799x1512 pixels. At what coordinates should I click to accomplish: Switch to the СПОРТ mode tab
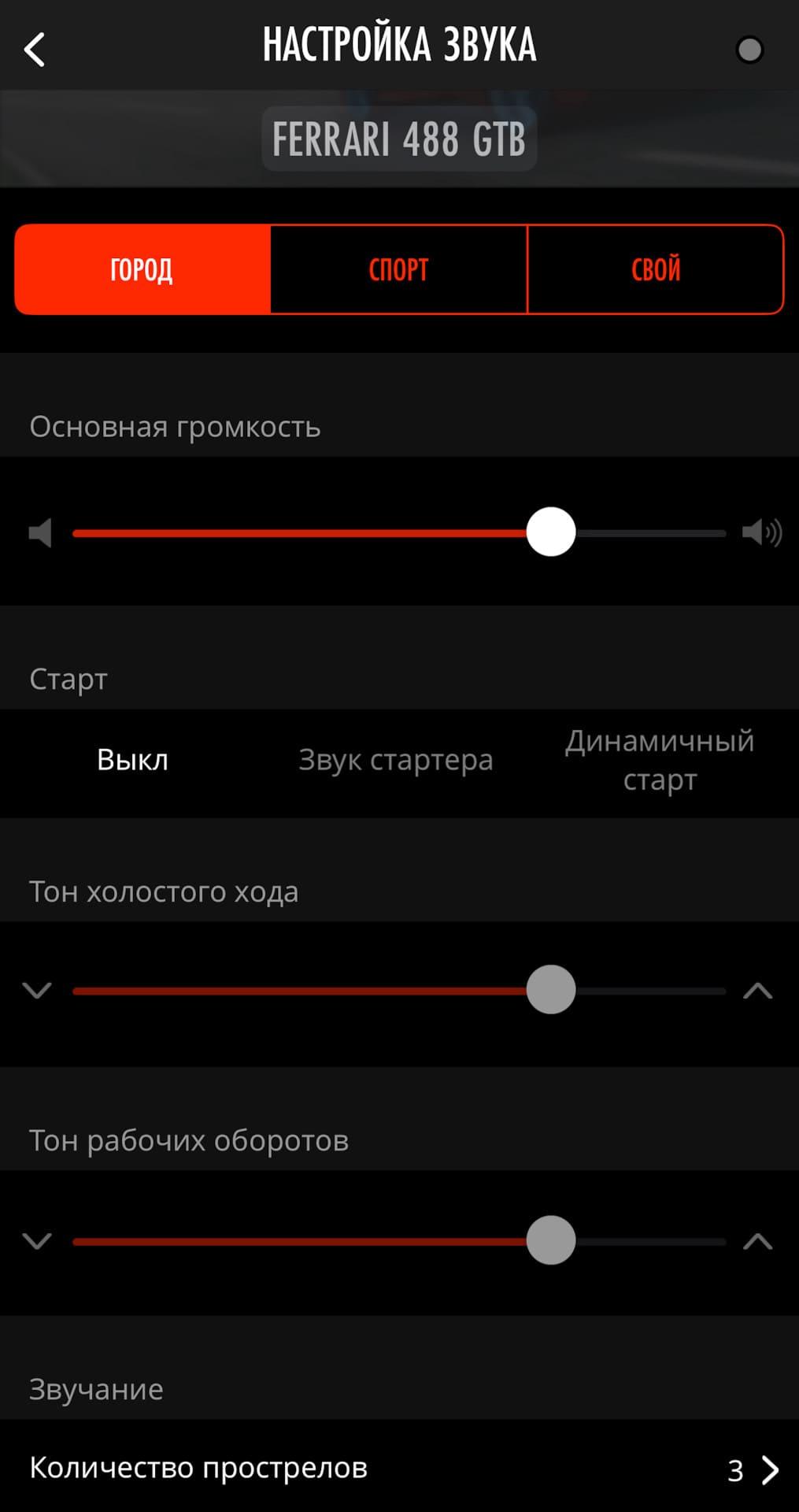(x=398, y=269)
